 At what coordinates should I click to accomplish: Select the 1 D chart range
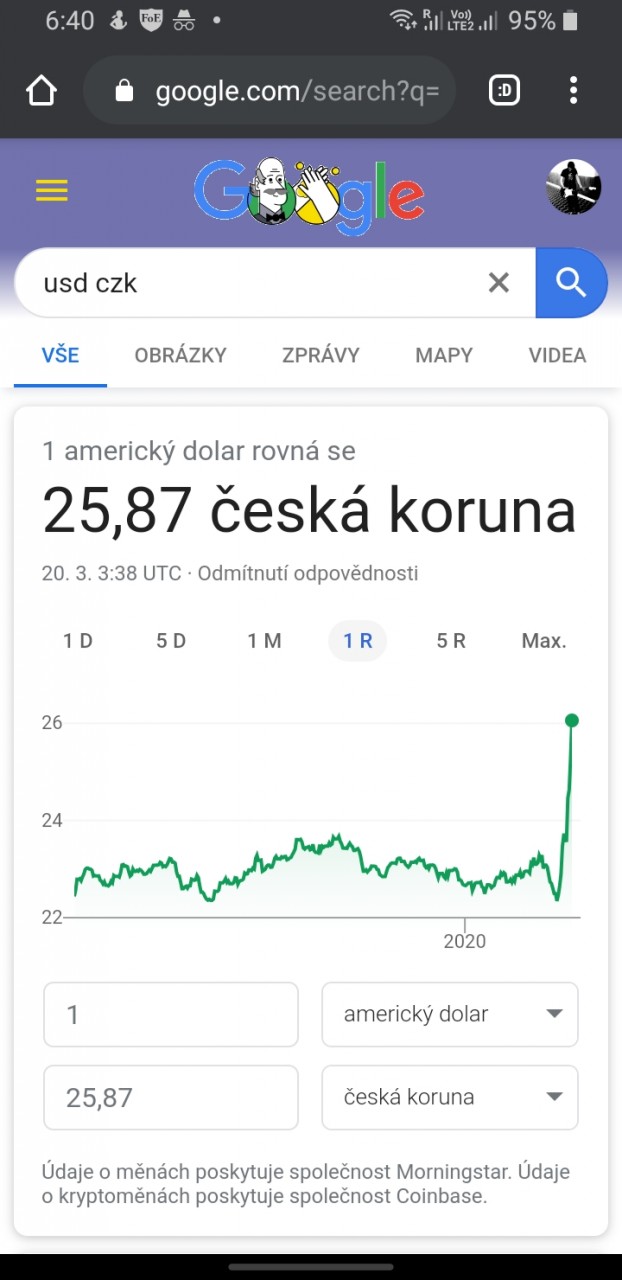coord(78,641)
